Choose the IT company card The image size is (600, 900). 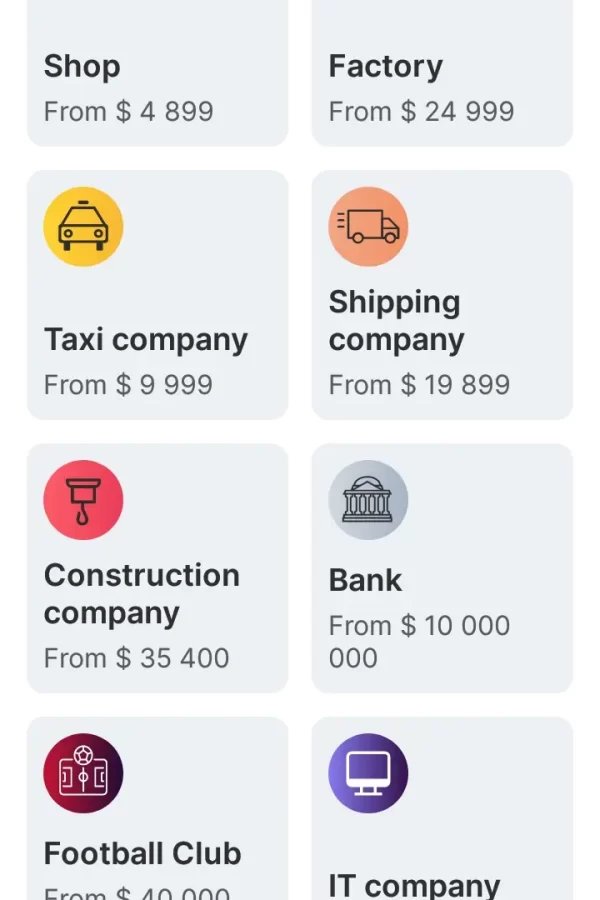(x=442, y=810)
